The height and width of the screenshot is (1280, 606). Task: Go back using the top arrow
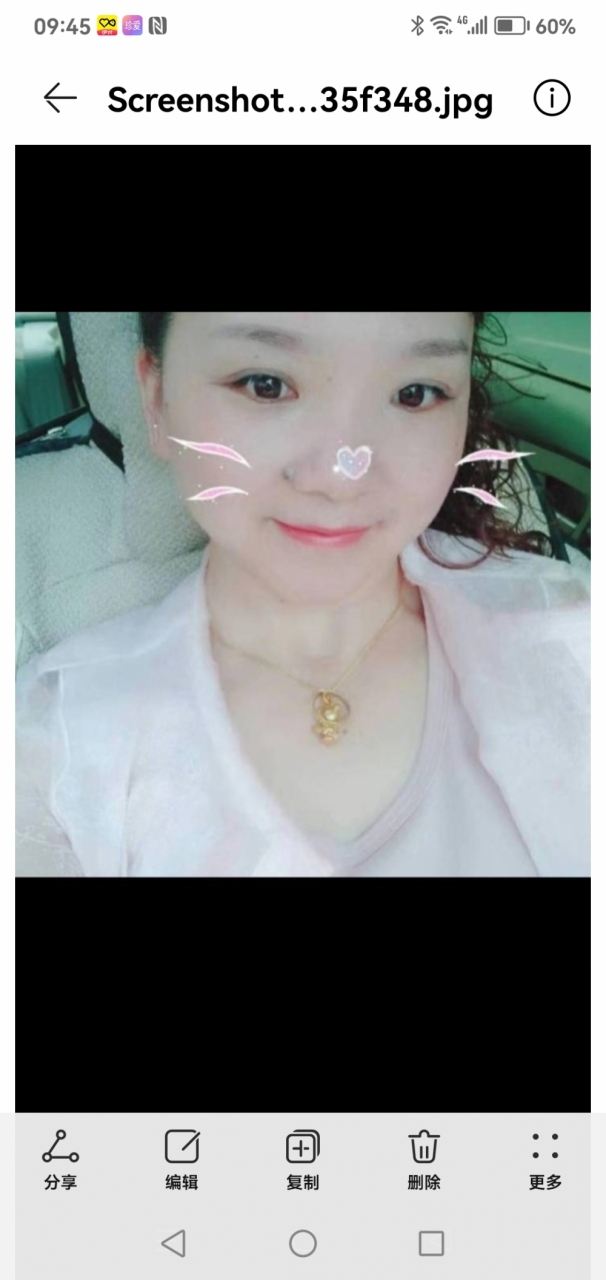pyautogui.click(x=60, y=98)
